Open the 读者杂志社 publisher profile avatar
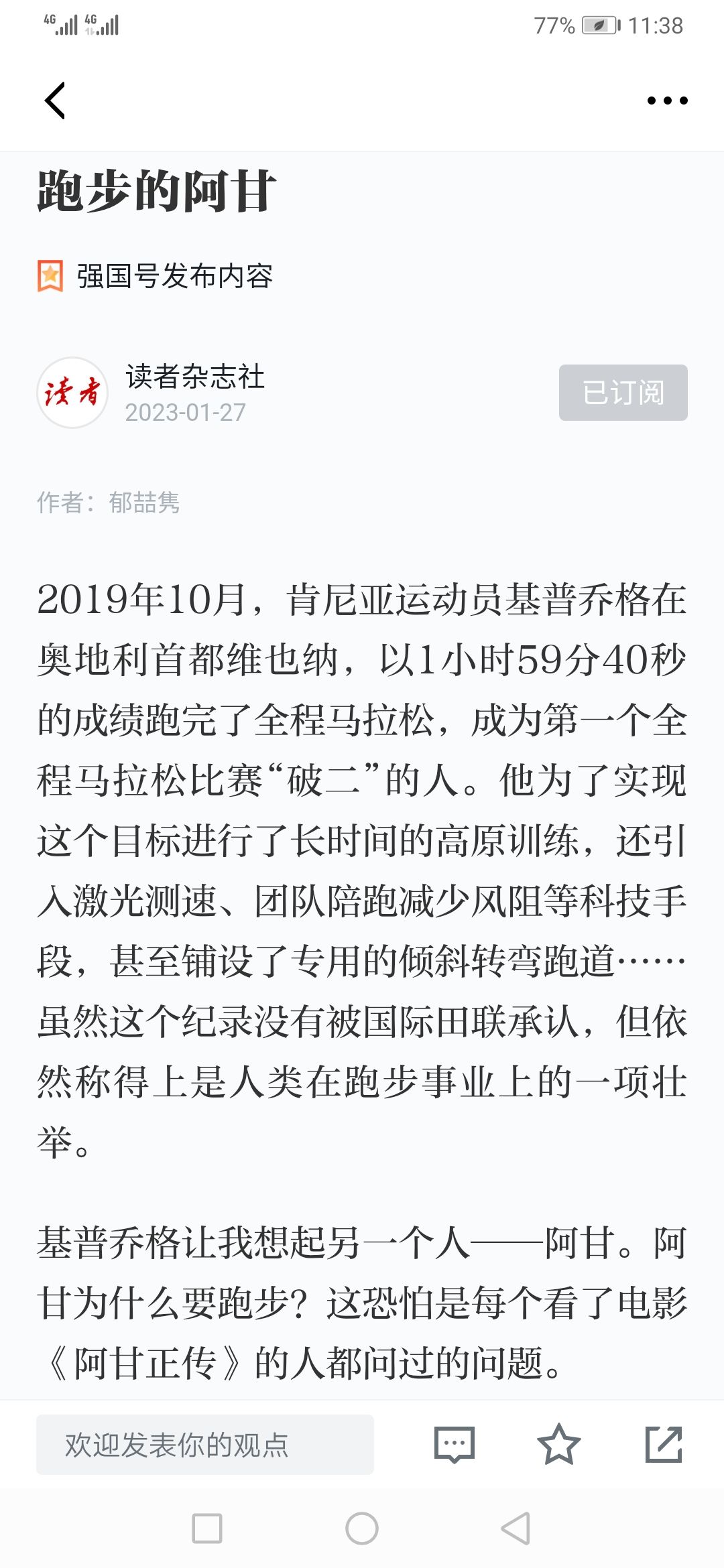This screenshot has height=1568, width=724. tap(72, 393)
